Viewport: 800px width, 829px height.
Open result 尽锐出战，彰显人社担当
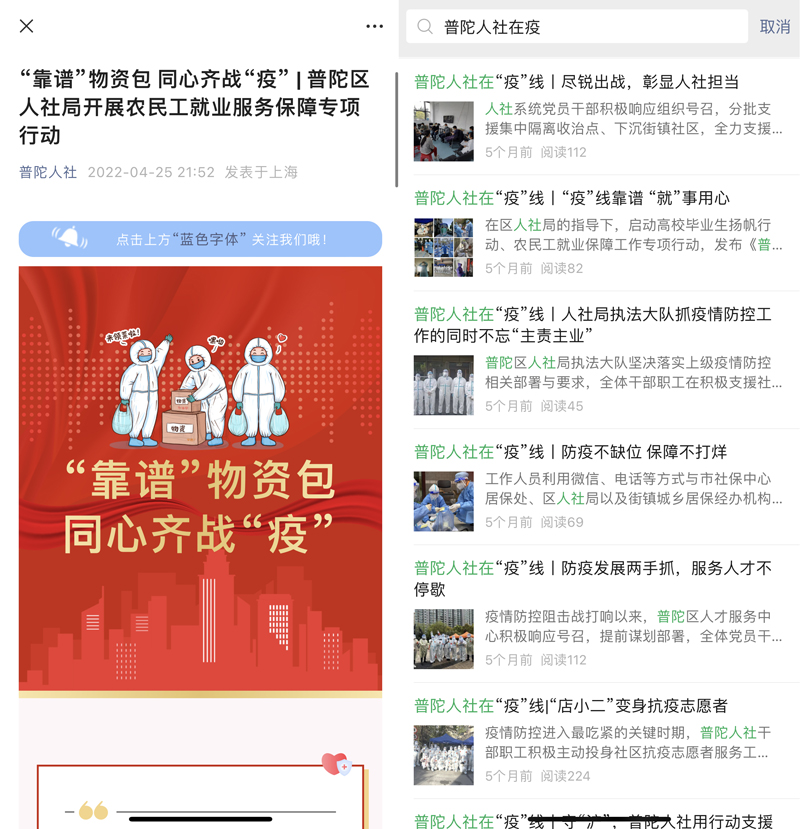(577, 82)
